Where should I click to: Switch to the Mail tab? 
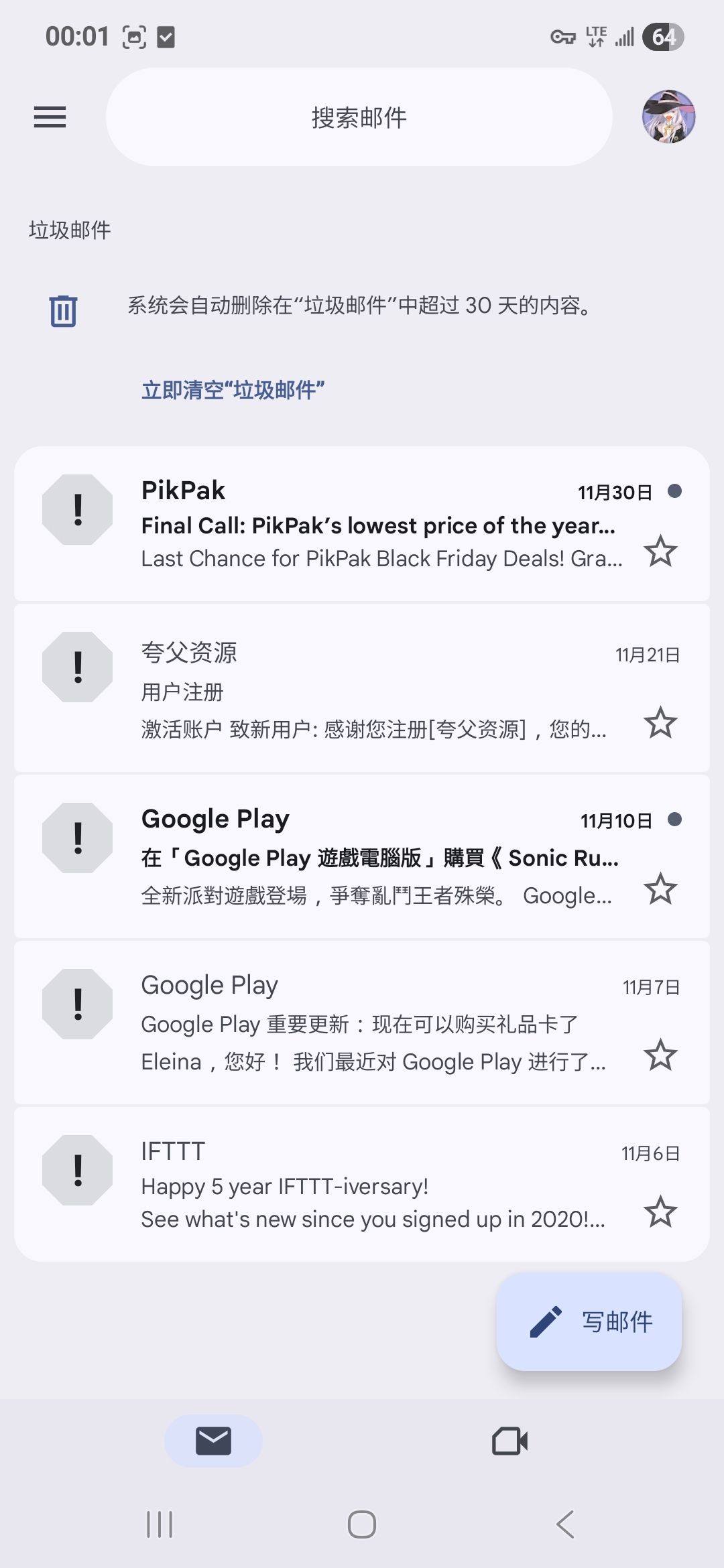coord(213,1441)
